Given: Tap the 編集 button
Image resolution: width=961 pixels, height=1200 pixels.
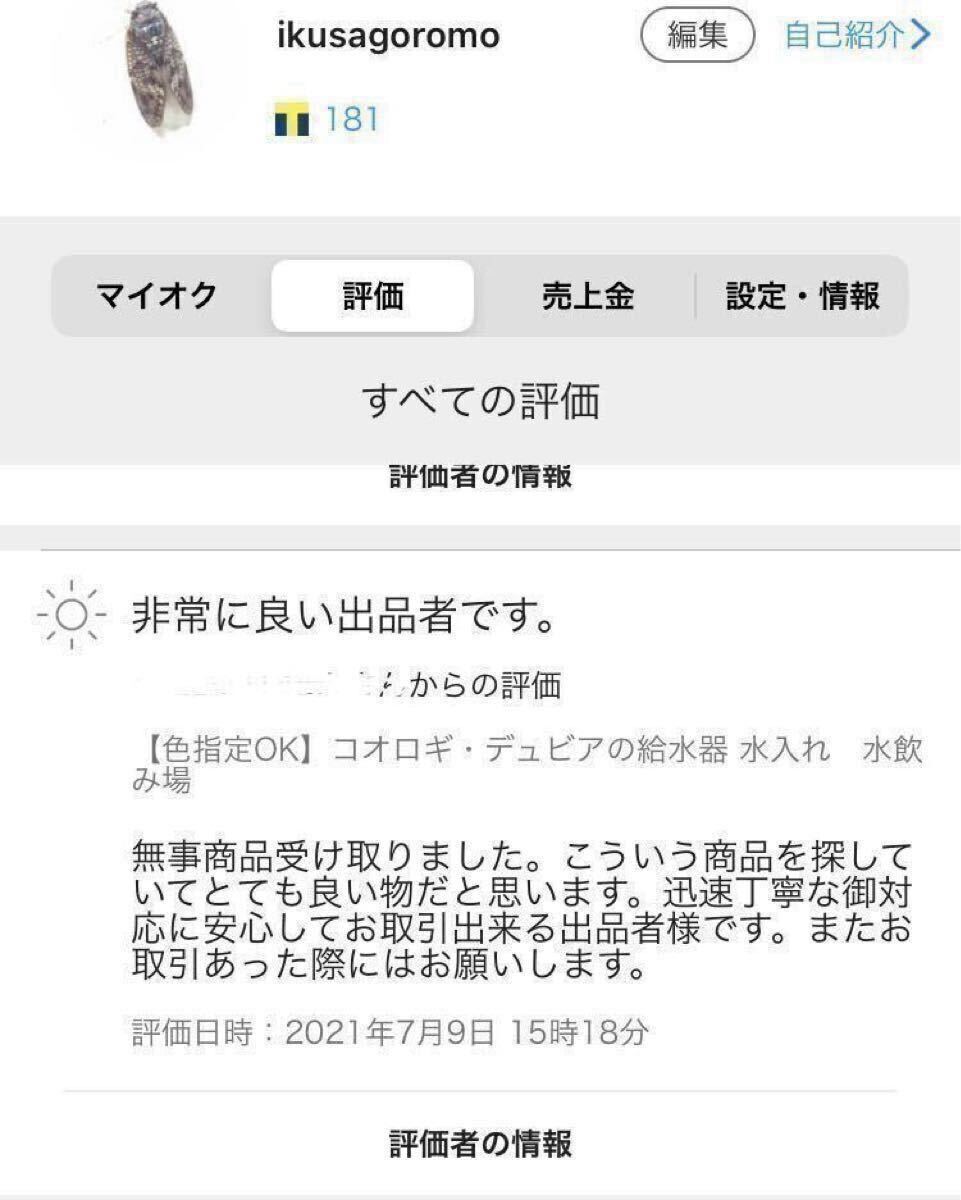Looking at the screenshot, I should pos(697,36).
